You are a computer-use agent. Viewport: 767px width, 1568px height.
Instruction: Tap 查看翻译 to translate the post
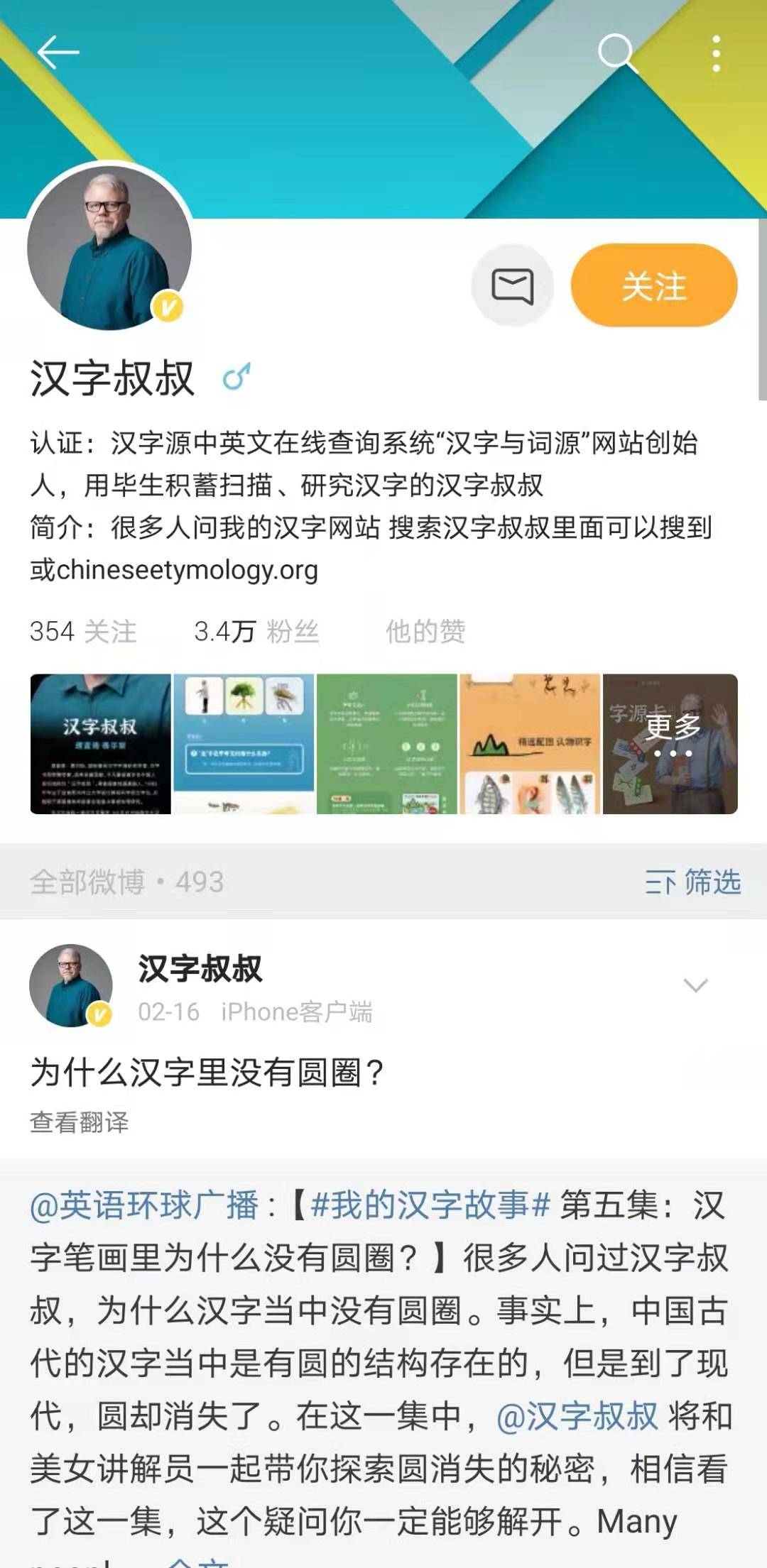coord(80,1122)
